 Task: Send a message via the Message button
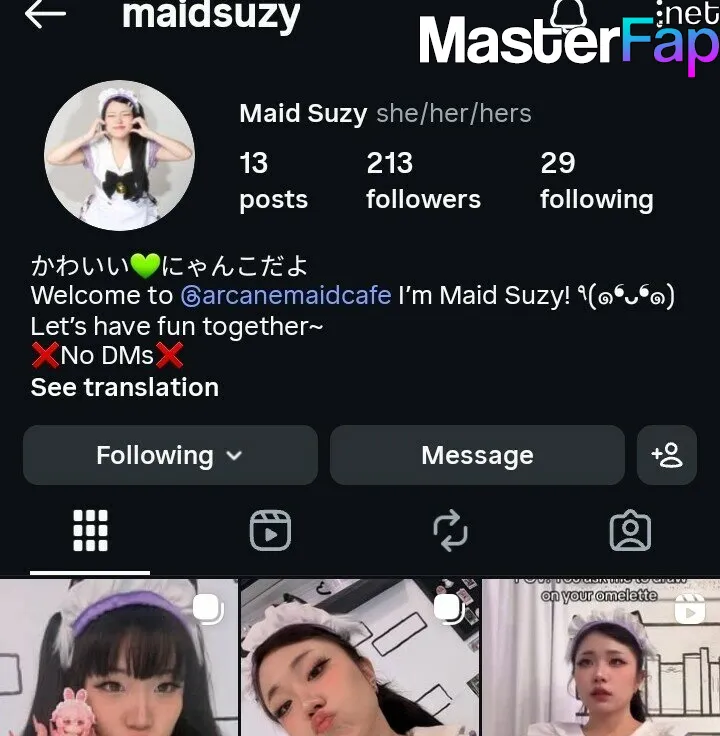coord(477,456)
